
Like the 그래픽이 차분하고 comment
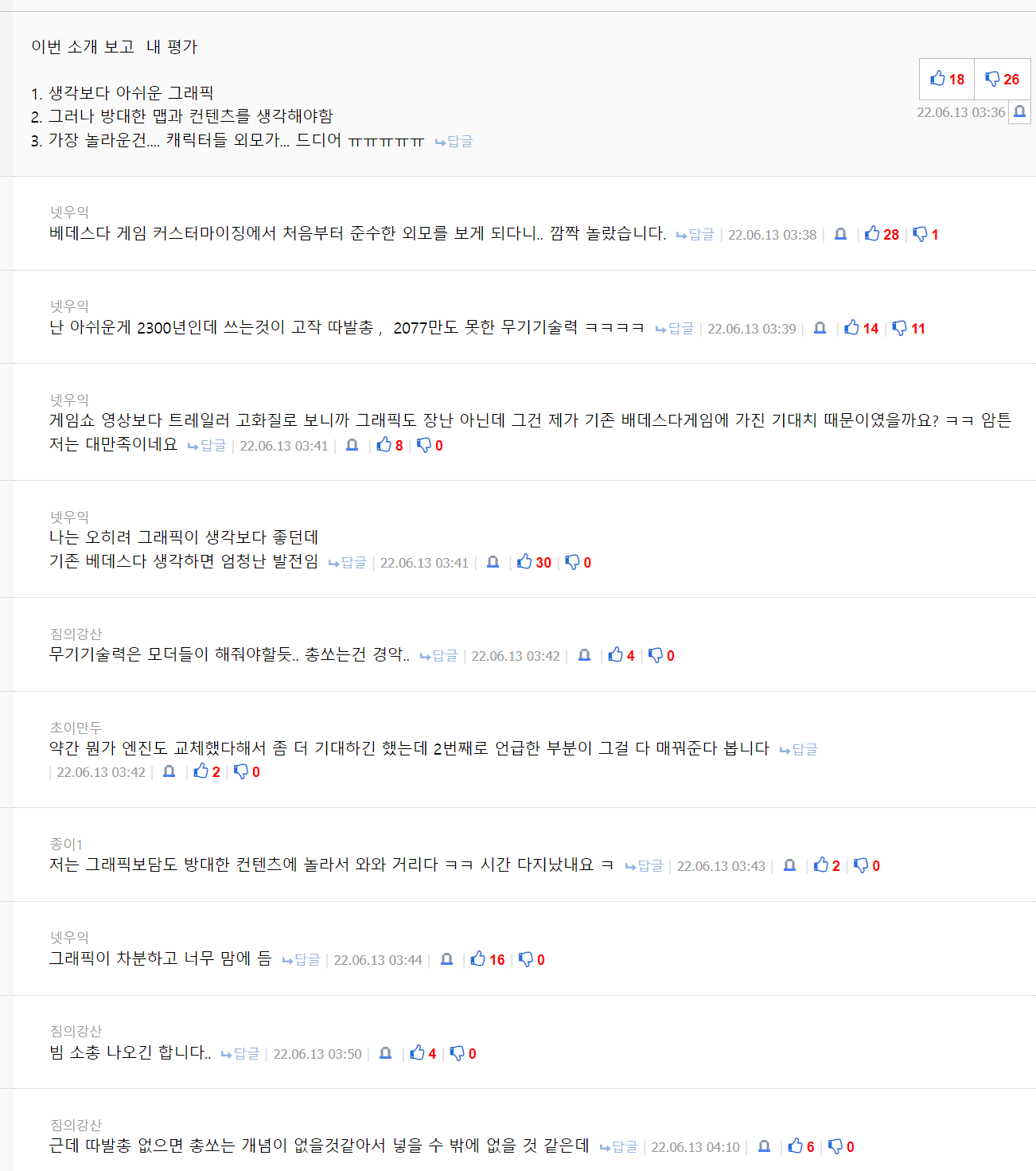click(x=488, y=959)
